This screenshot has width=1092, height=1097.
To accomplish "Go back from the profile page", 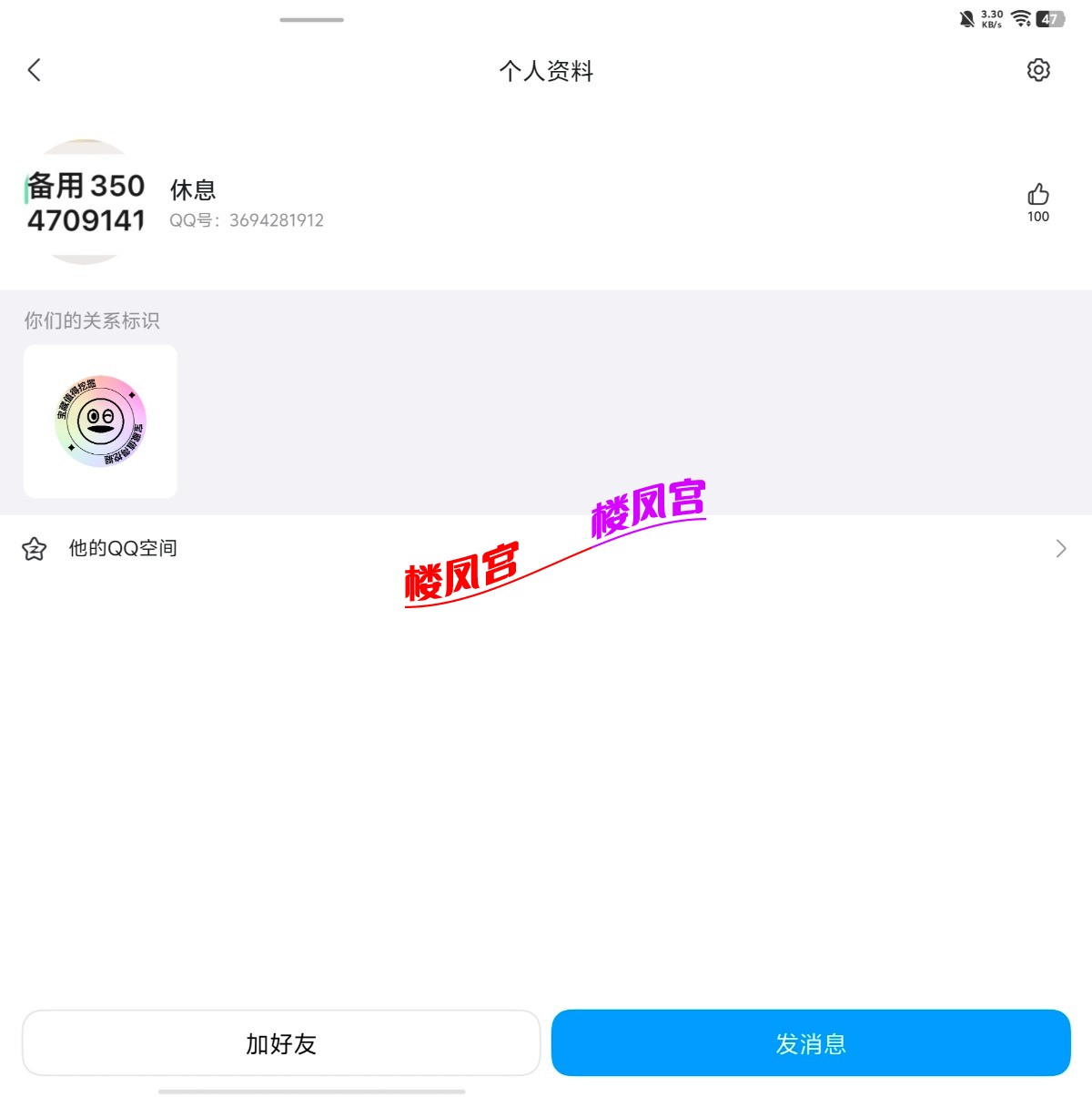I will (35, 70).
